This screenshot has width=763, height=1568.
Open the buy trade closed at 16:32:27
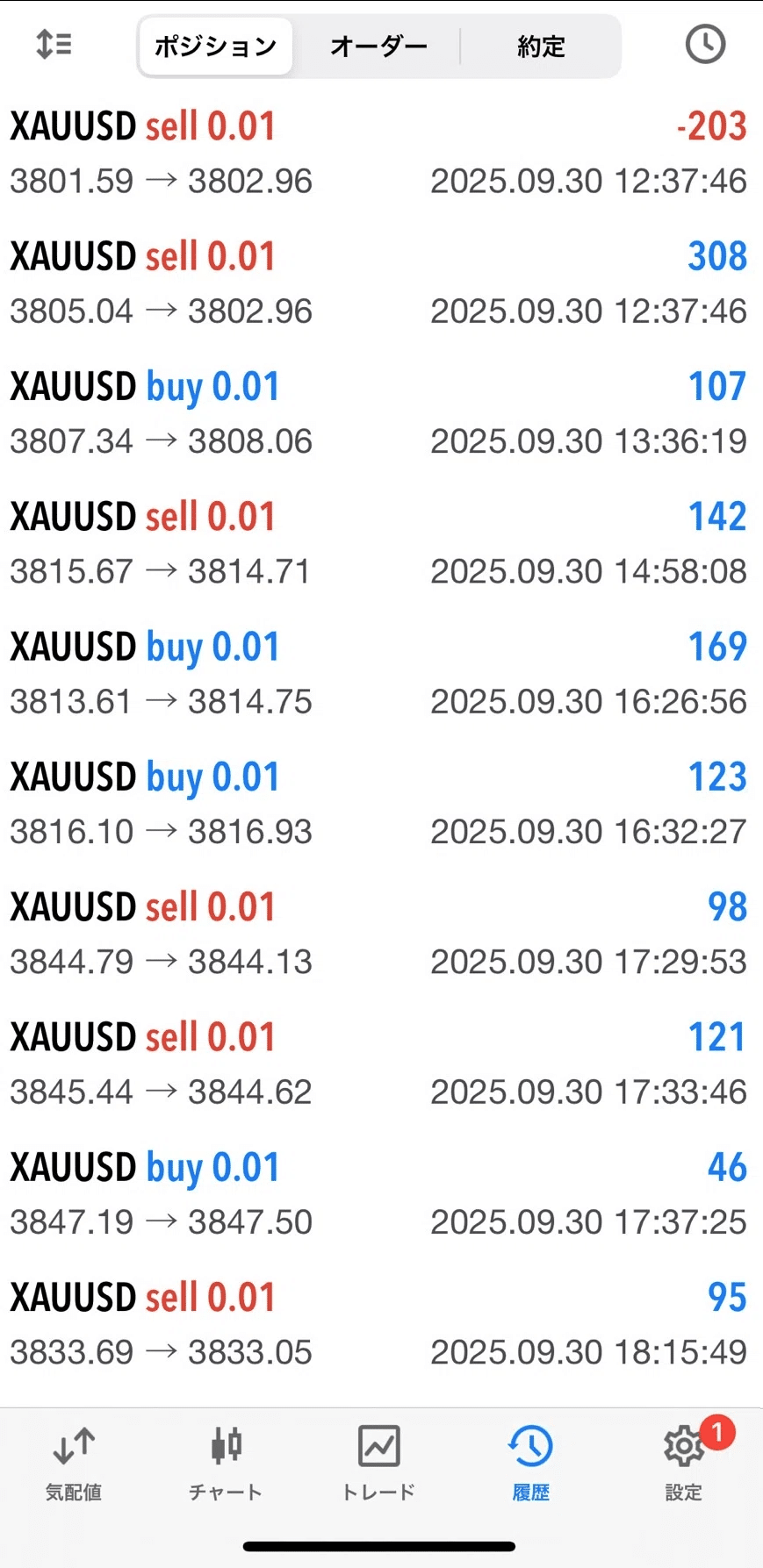378,803
